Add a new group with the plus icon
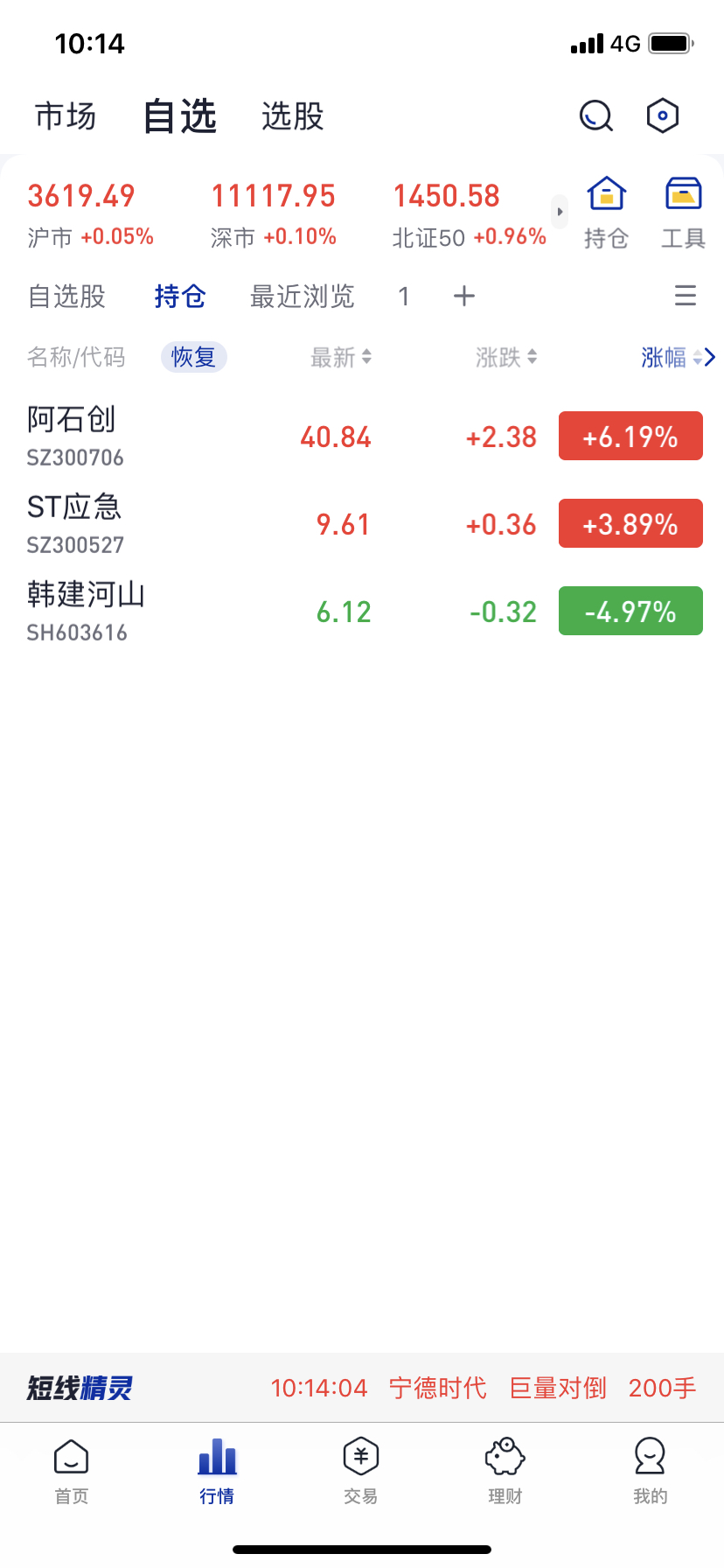Screen dimensions: 724x1568 tap(464, 297)
